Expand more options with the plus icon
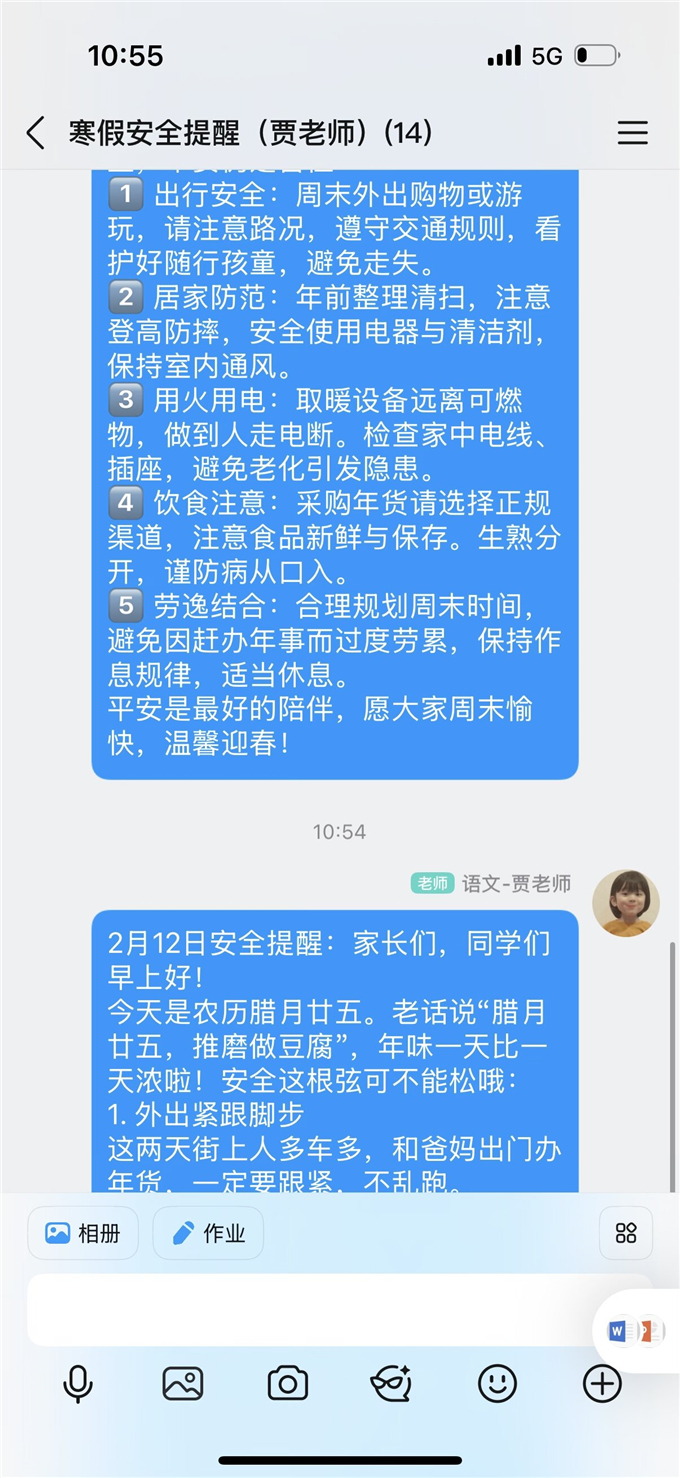 click(602, 1384)
